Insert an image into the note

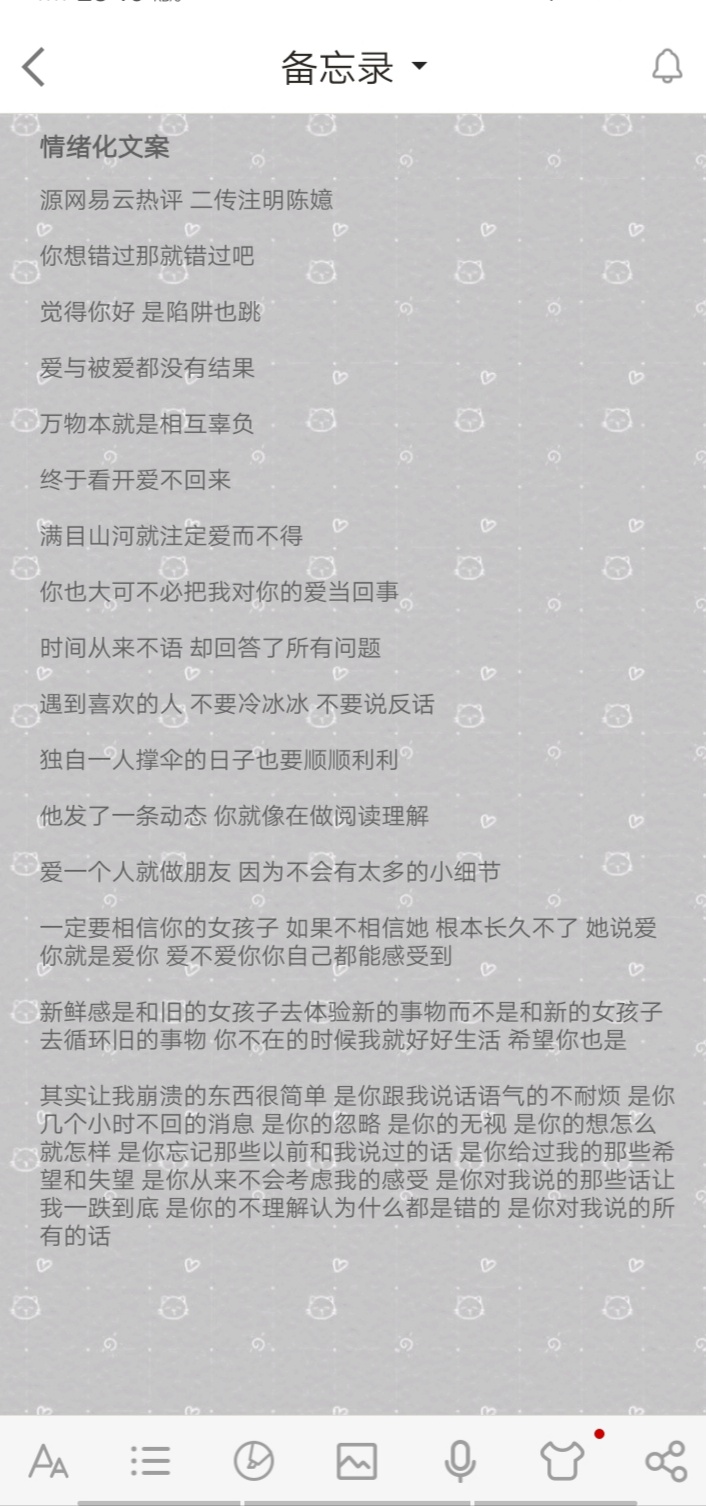357,1461
